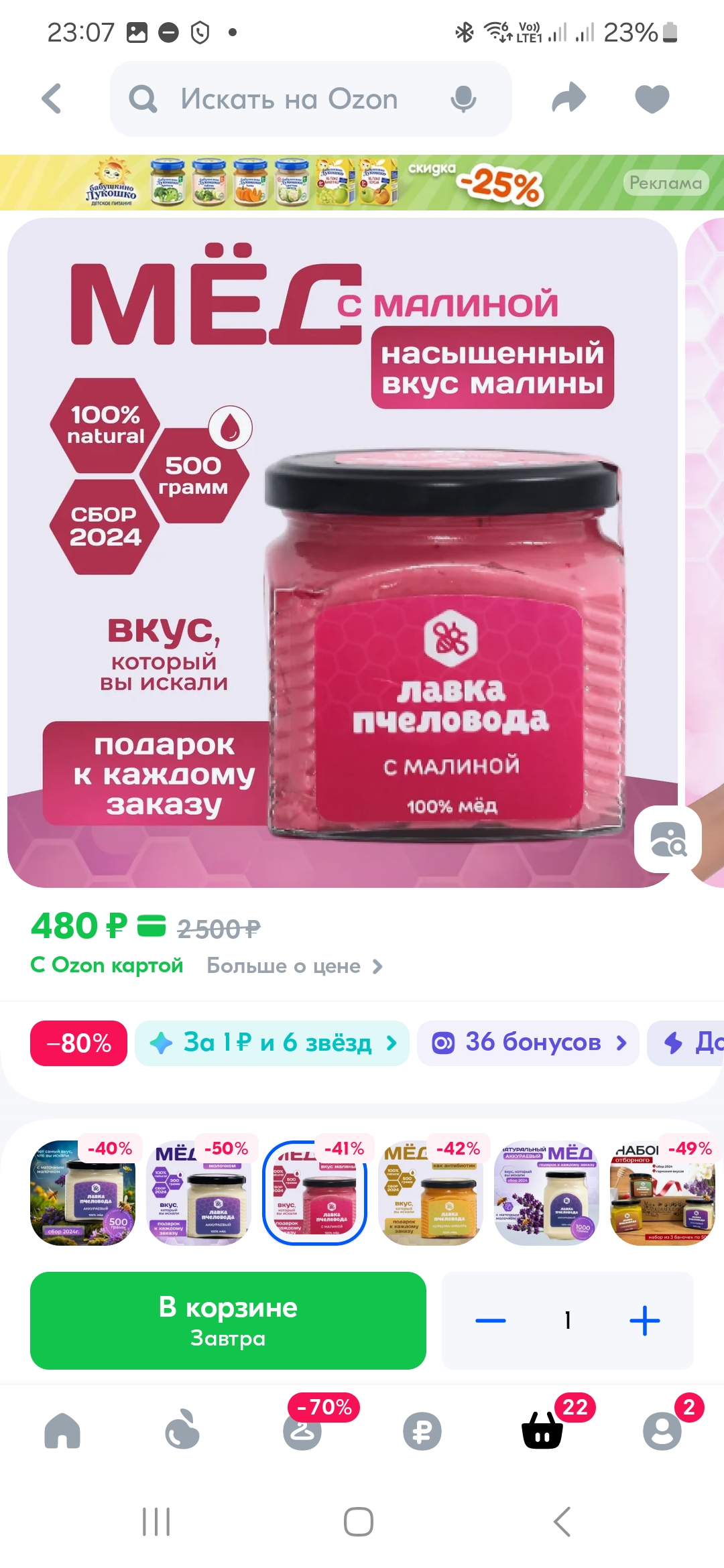Viewport: 724px width, 1568px height.
Task: Open Больше о цене details
Action: (x=294, y=966)
